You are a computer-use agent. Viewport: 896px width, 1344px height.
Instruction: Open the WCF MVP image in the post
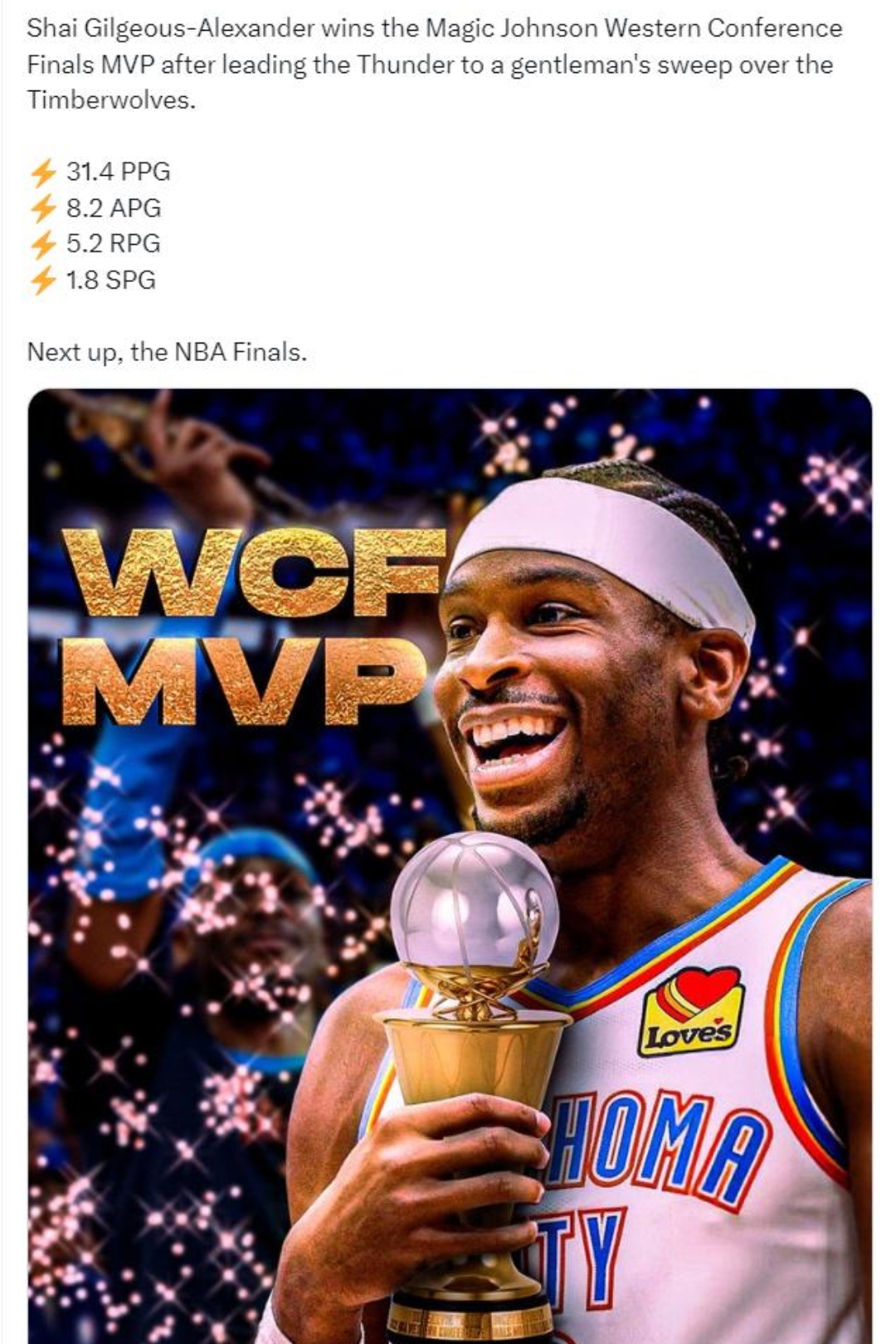(x=450, y=863)
